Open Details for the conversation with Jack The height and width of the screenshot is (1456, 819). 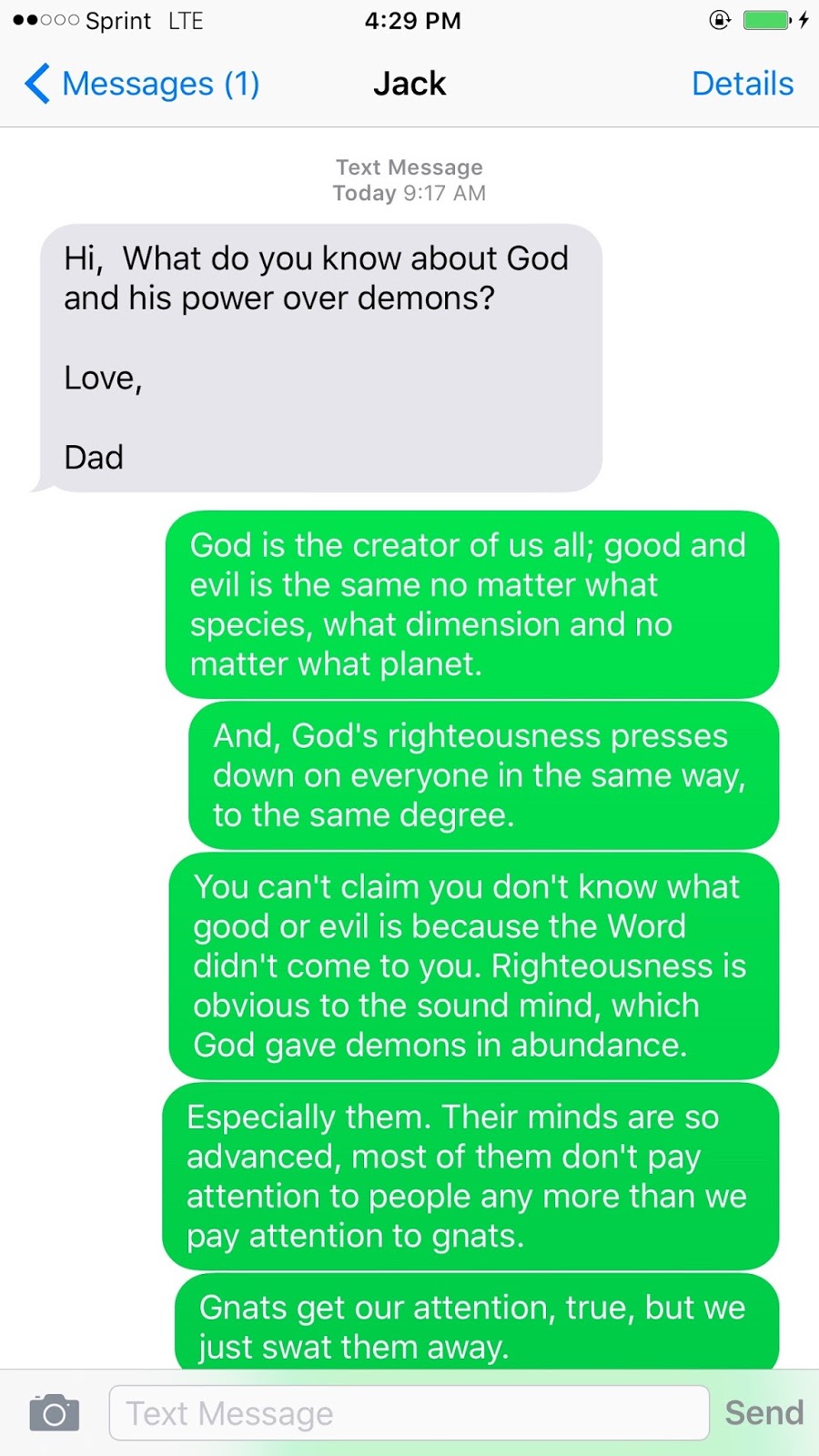742,84
